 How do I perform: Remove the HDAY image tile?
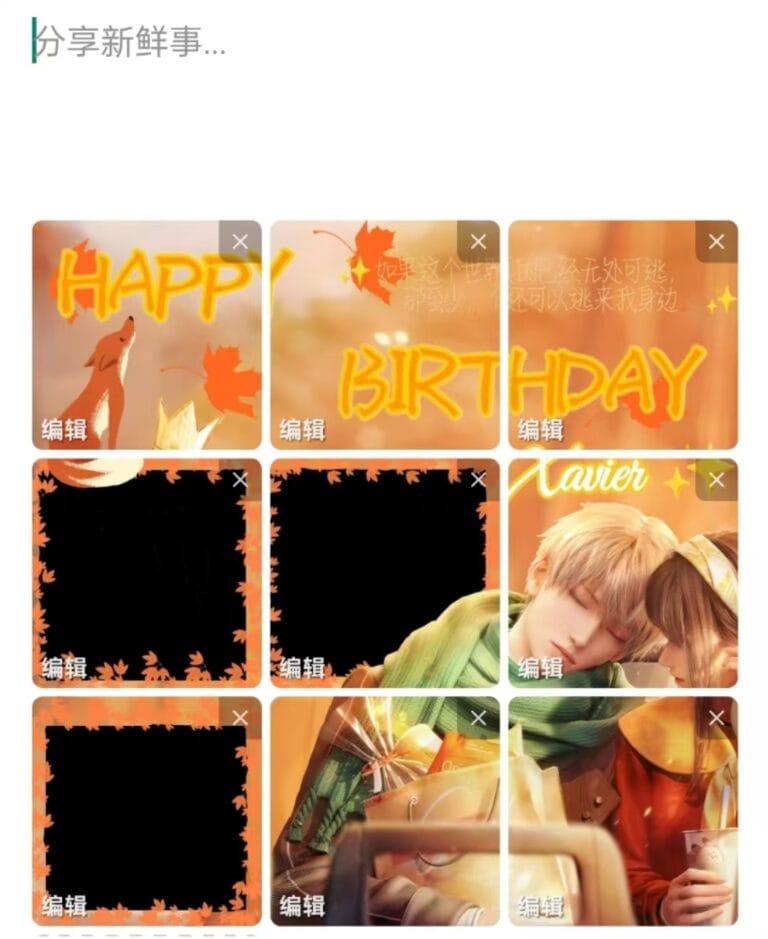(716, 242)
